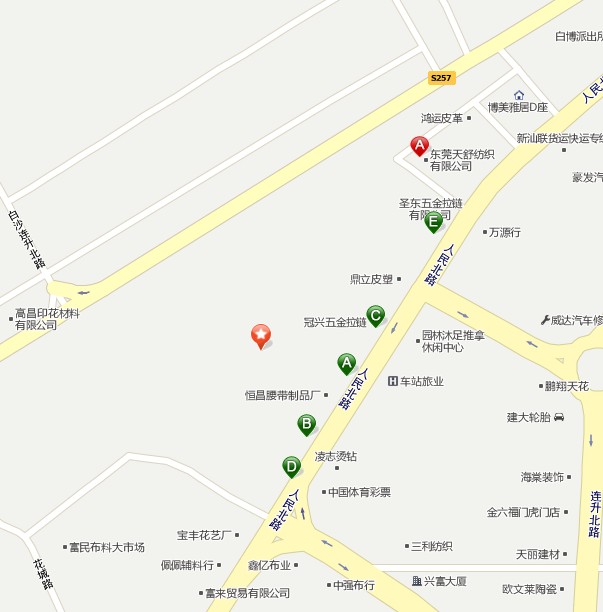The height and width of the screenshot is (612, 603).
Task: Select green marker E by 圣东五金拉链
Action: (x=433, y=221)
